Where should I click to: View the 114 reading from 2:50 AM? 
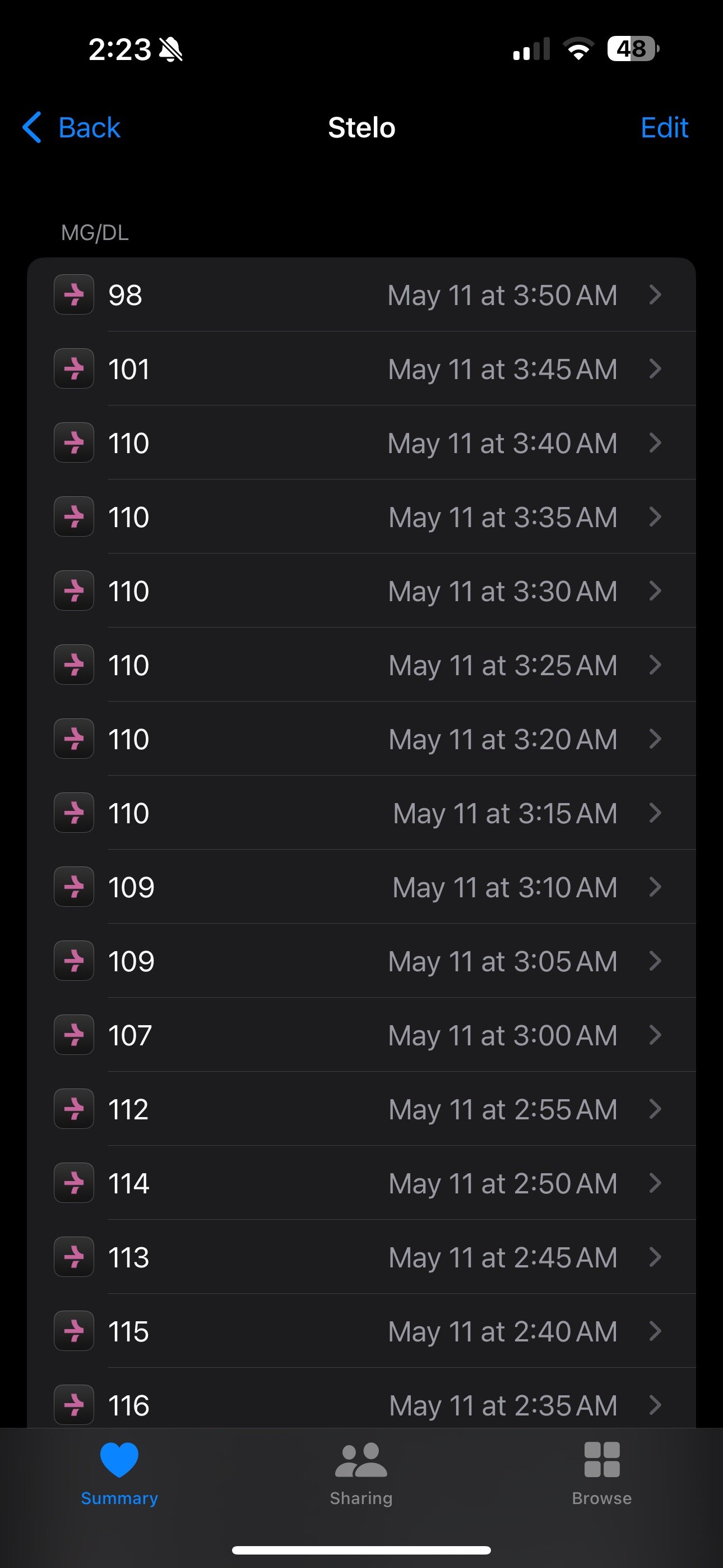tap(361, 1183)
